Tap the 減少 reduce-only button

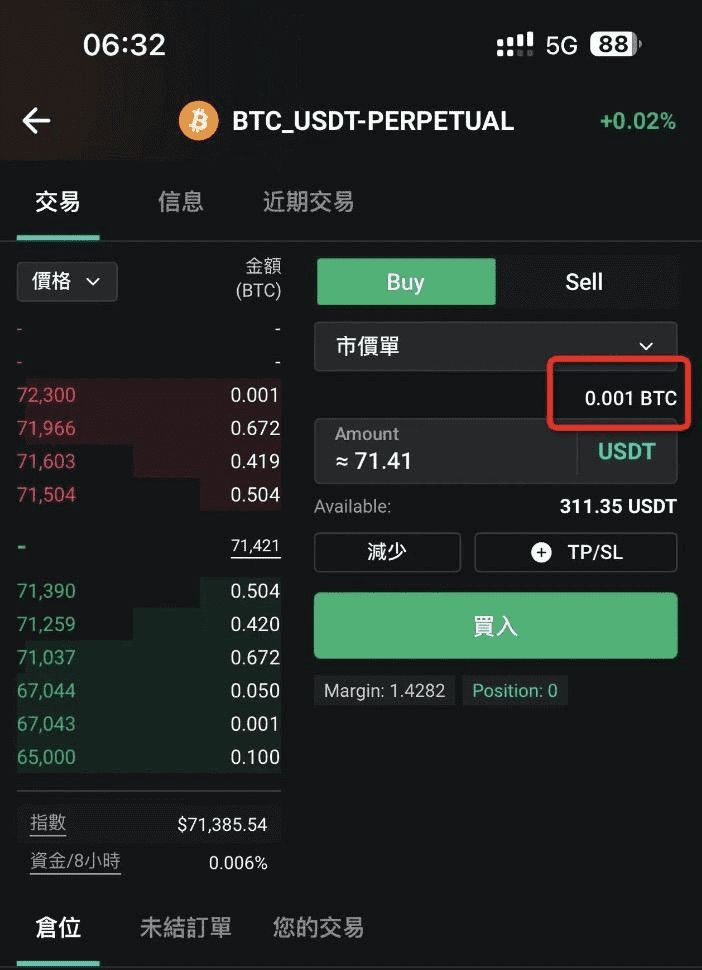pyautogui.click(x=387, y=552)
